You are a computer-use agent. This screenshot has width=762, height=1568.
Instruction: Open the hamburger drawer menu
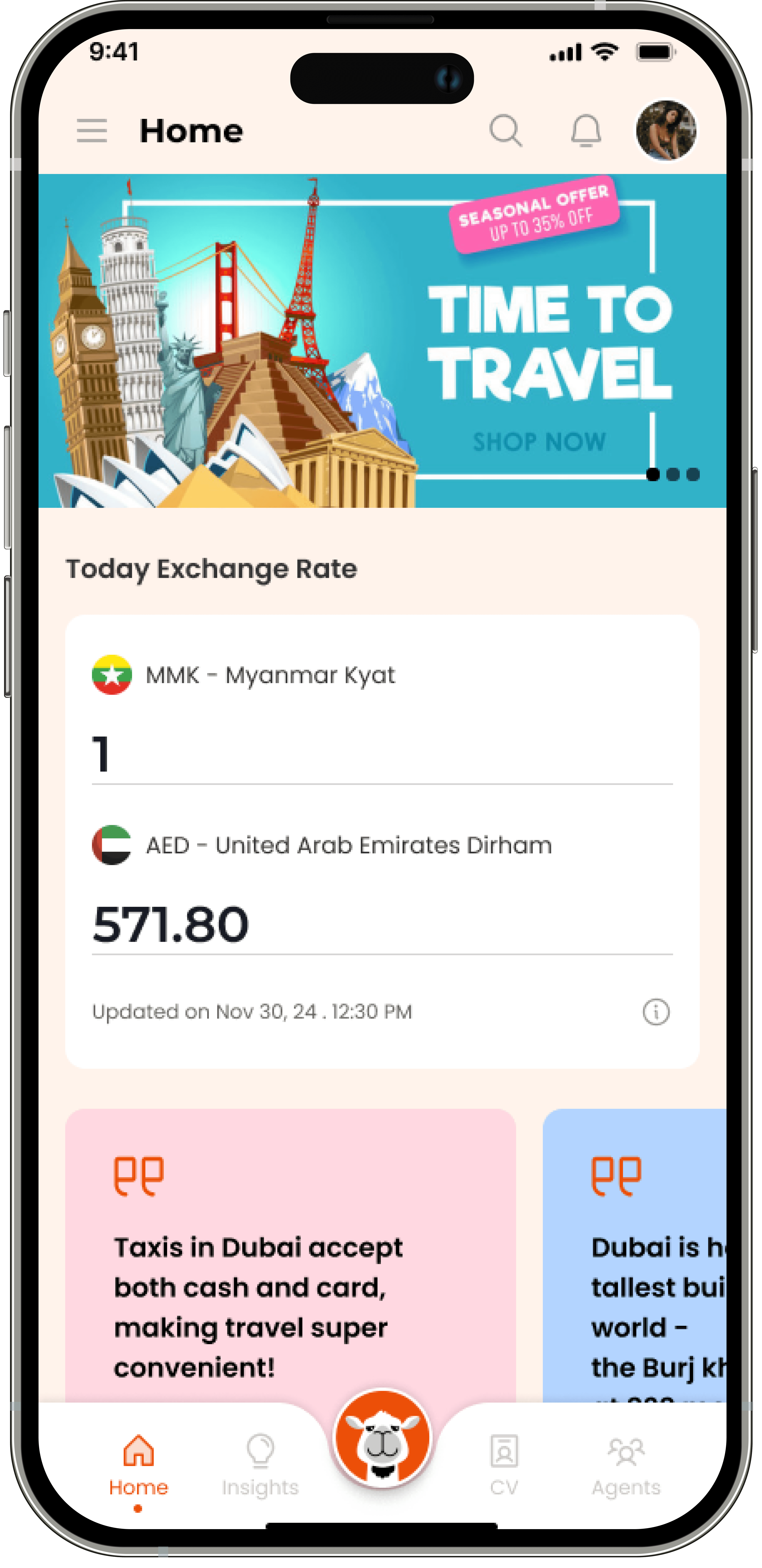92,131
